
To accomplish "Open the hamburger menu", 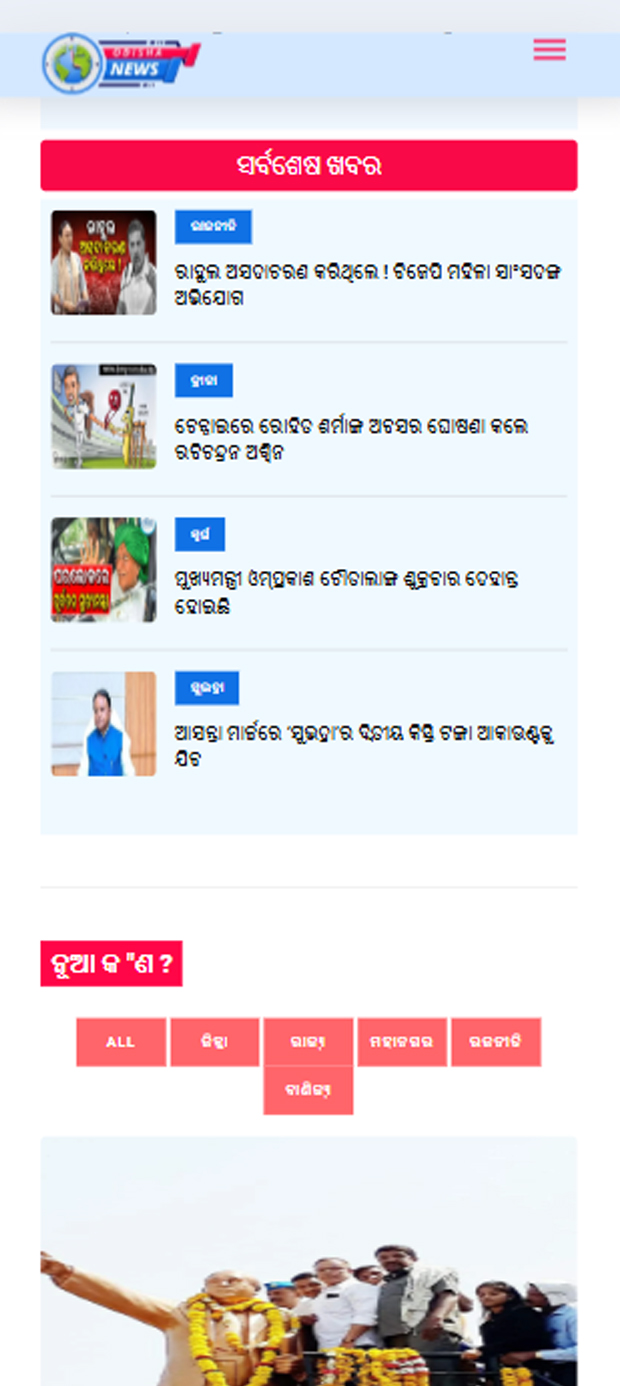I will pos(549,50).
